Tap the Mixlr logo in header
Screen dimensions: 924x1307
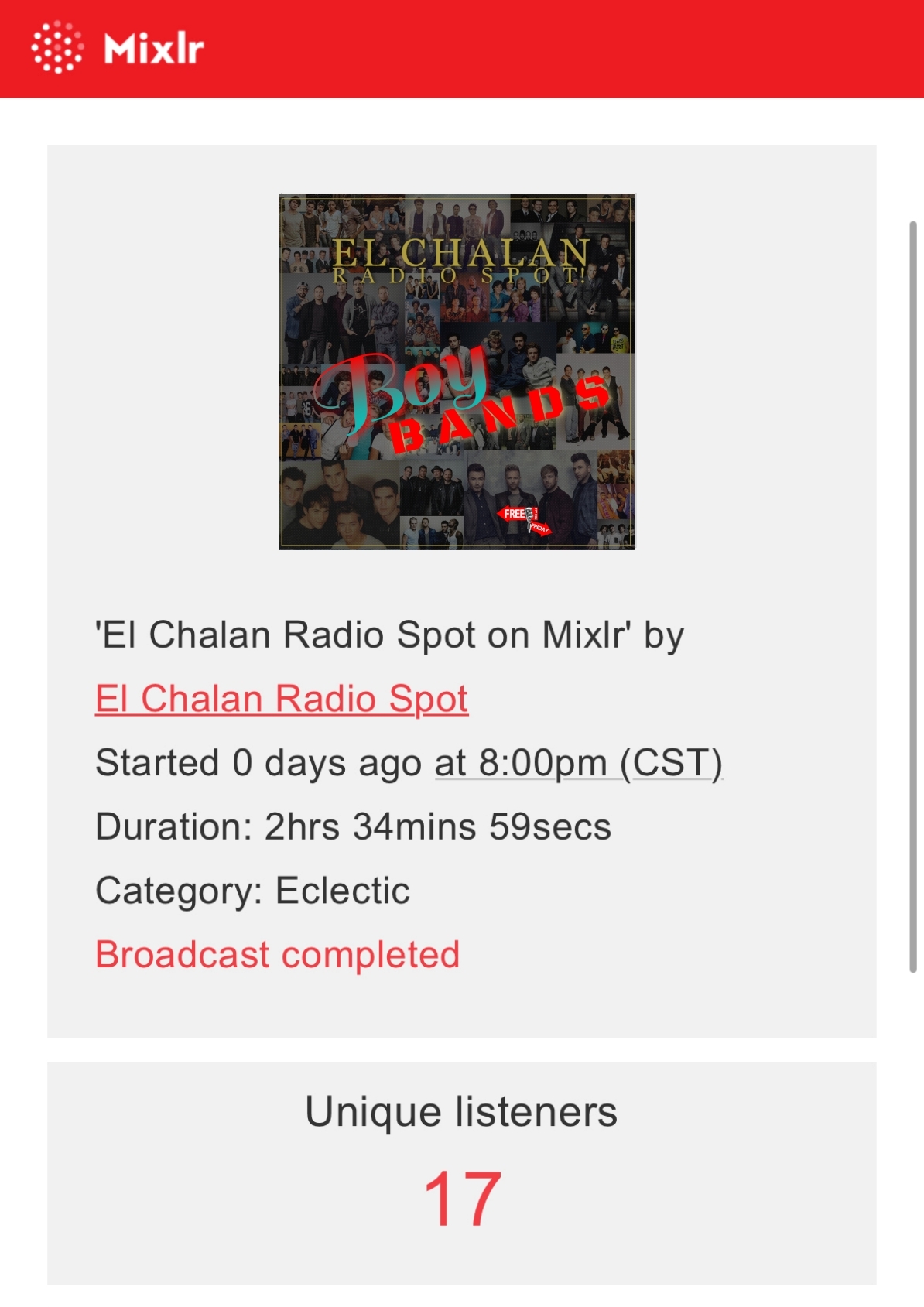[x=118, y=48]
